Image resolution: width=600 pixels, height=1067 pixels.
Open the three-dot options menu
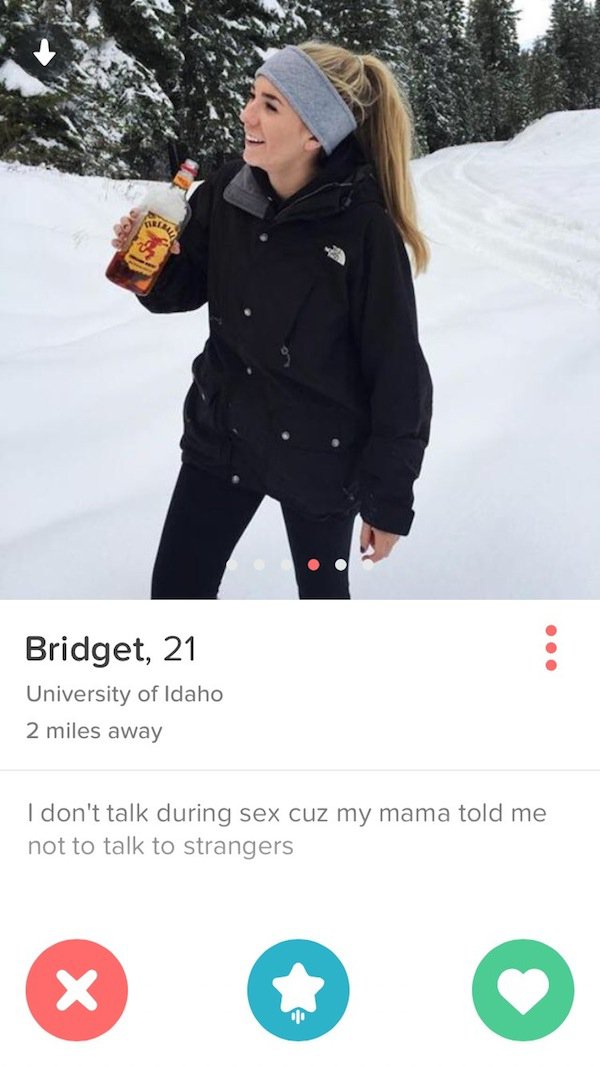550,648
